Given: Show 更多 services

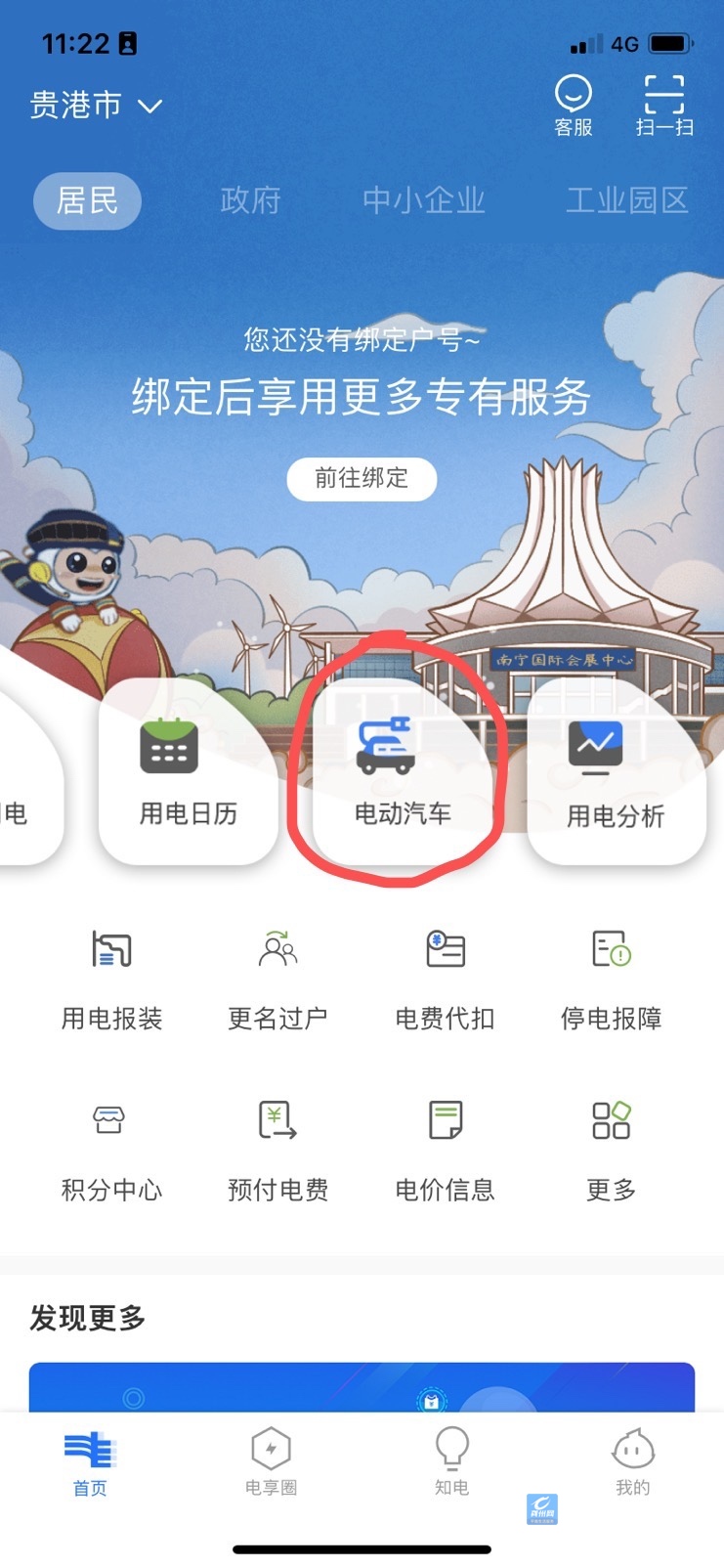Looking at the screenshot, I should pyautogui.click(x=611, y=1149).
